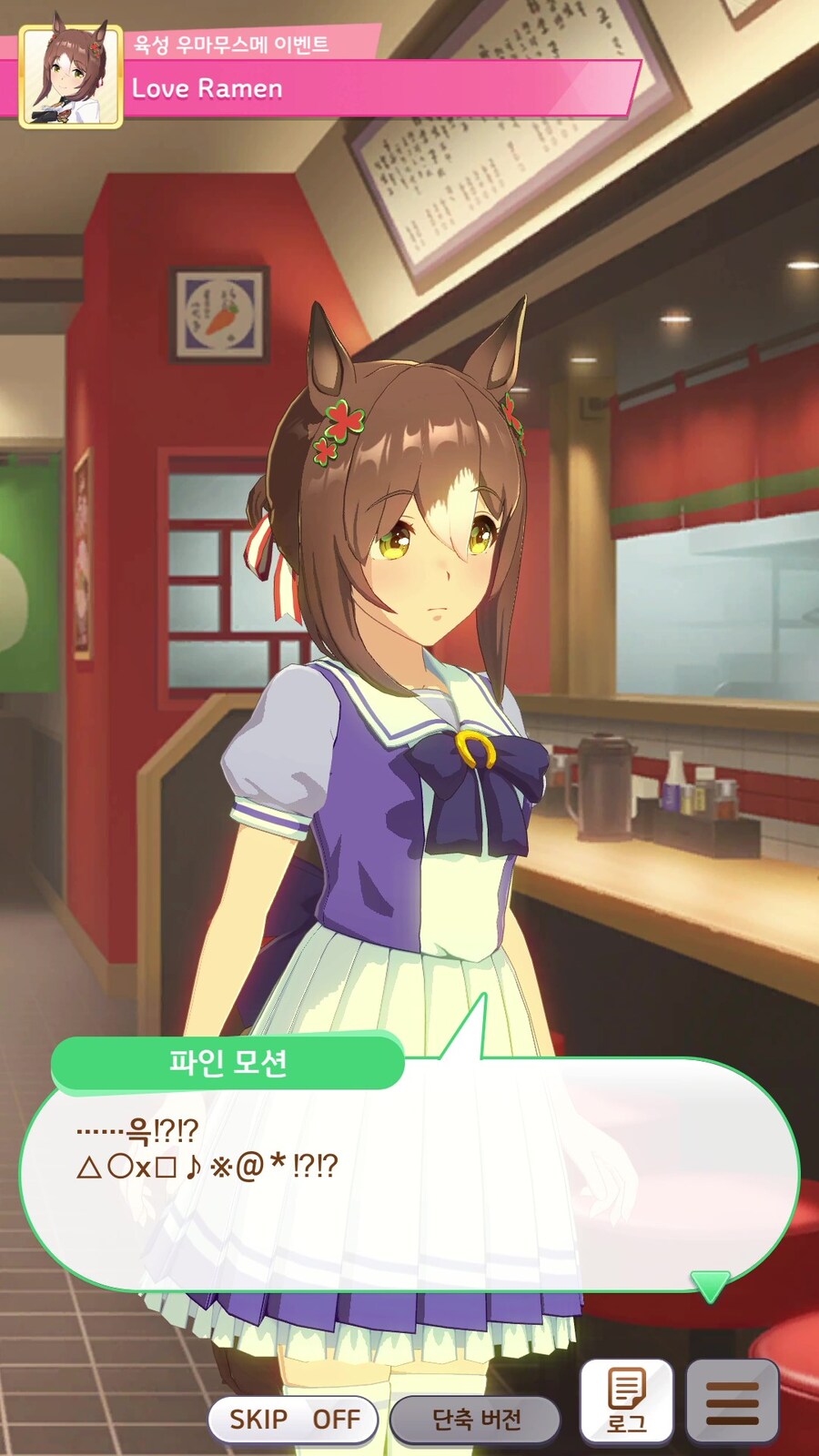Screen dimensions: 819x1456
Task: Advance the dialogue with the green arrow
Action: pyautogui.click(x=710, y=1285)
